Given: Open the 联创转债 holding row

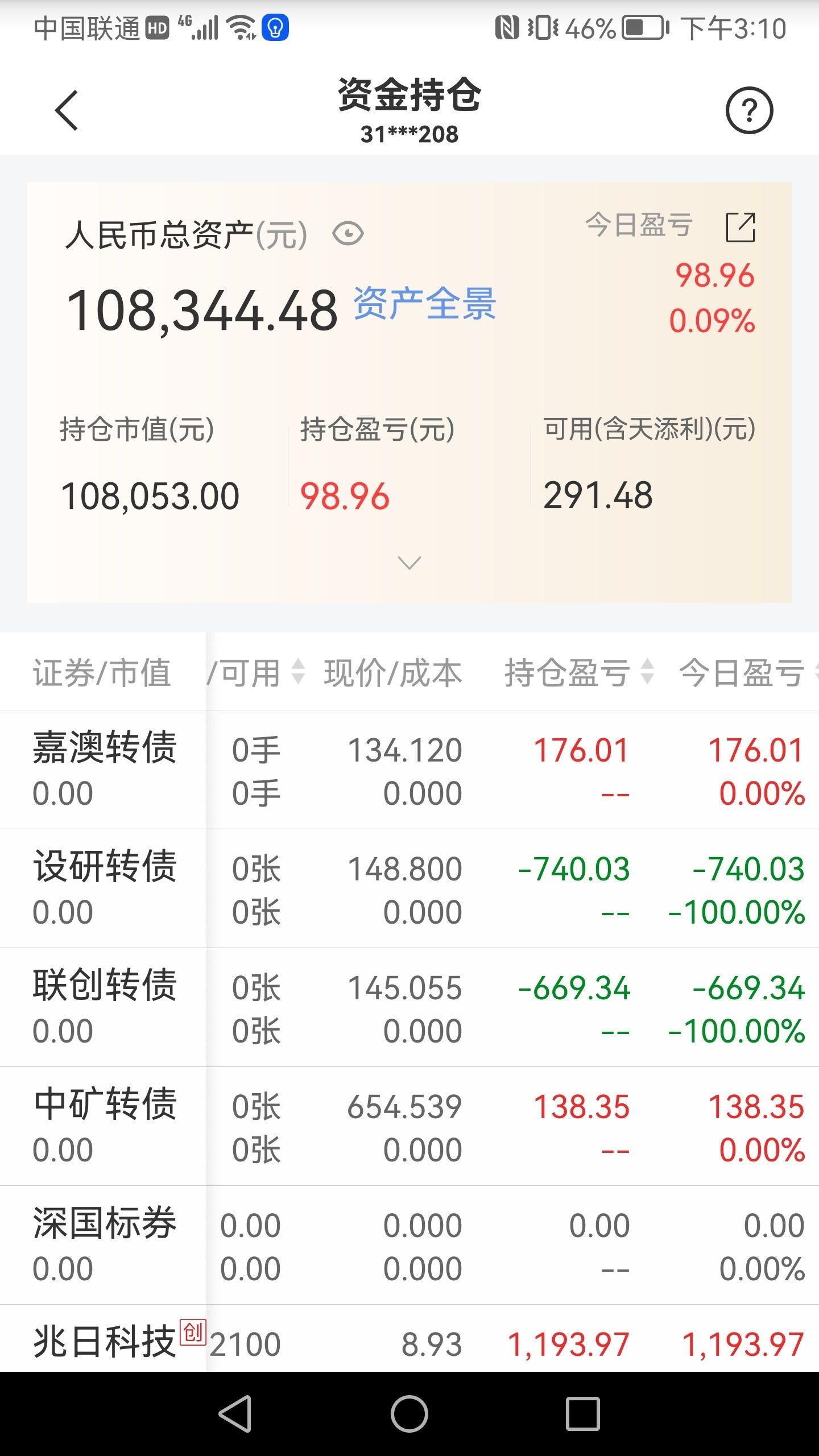Looking at the screenshot, I should click(x=409, y=1007).
